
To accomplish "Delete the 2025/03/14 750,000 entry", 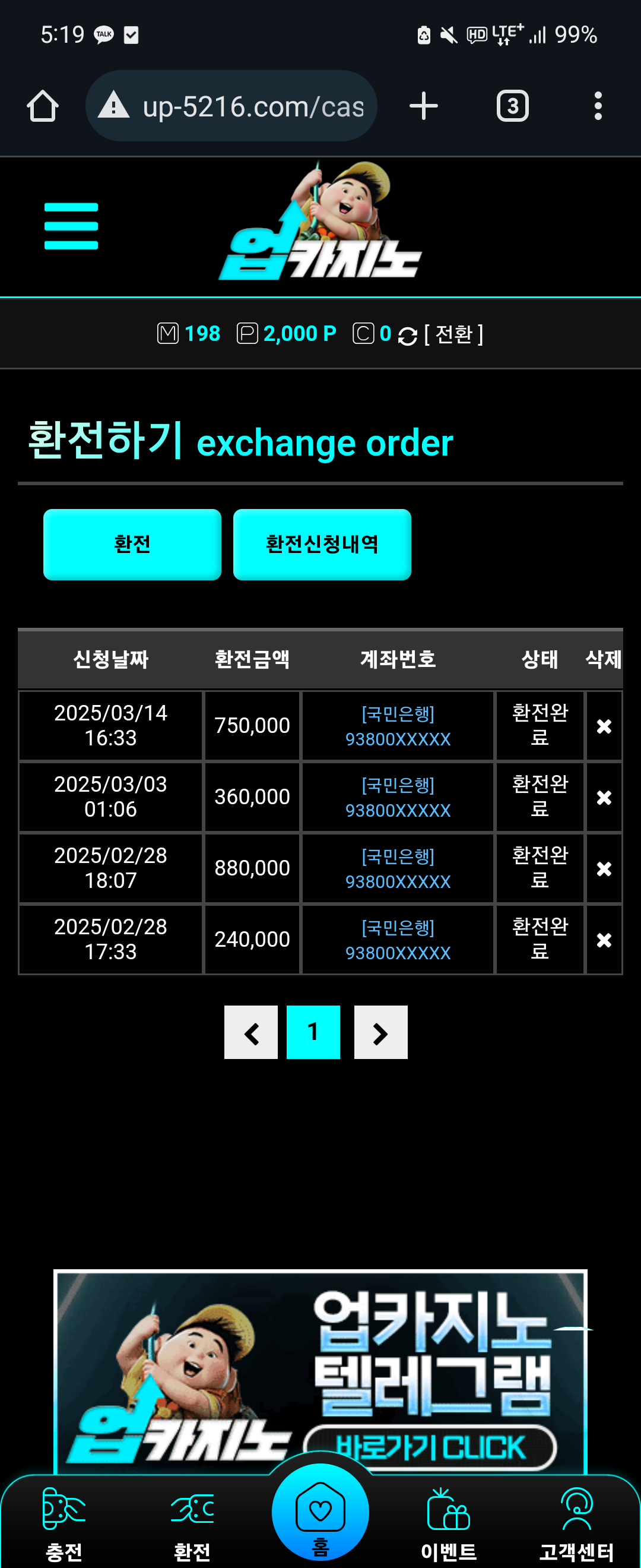I will pyautogui.click(x=603, y=726).
